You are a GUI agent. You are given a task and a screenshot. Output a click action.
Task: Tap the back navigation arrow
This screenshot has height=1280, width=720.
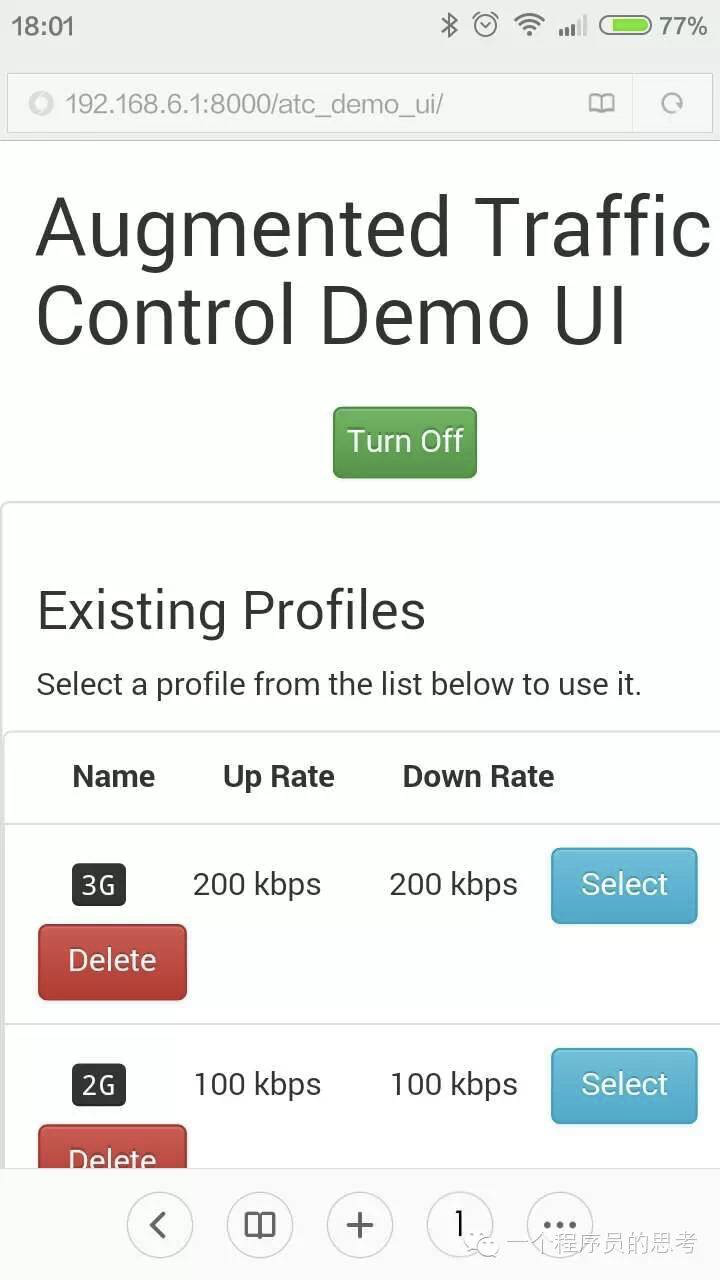[160, 1224]
